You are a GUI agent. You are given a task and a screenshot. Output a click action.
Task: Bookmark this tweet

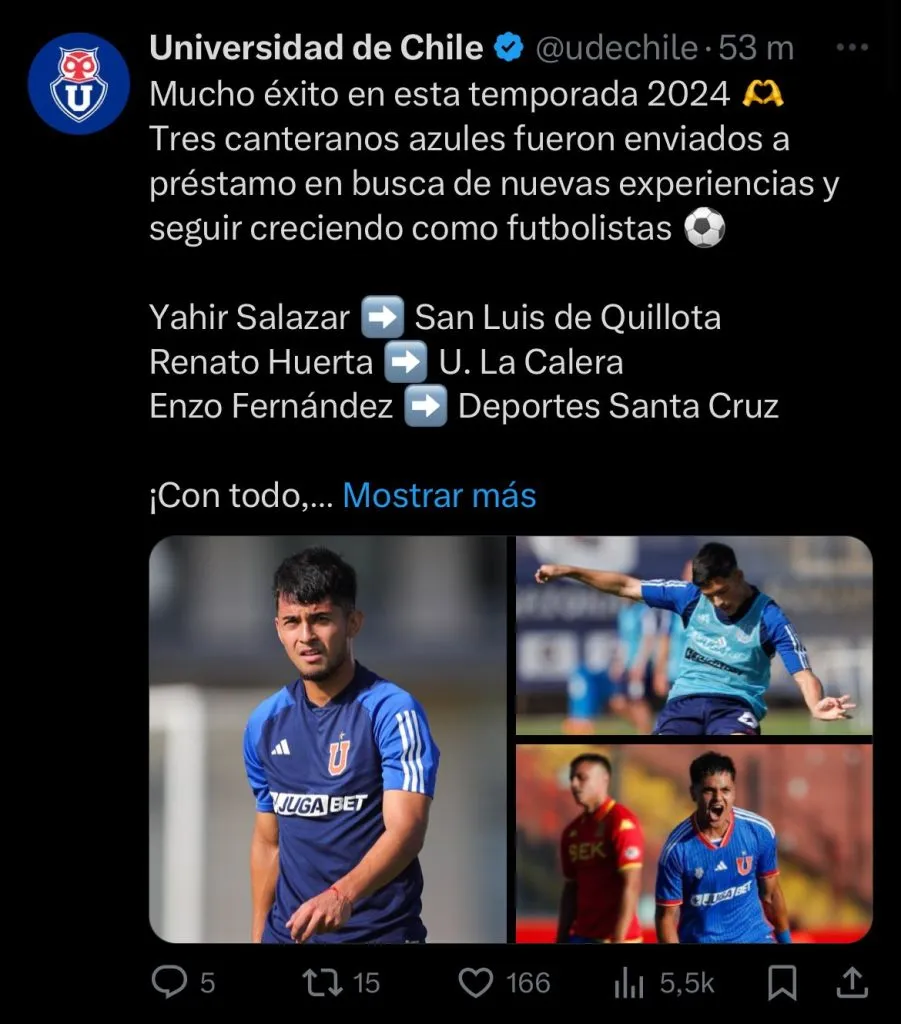[x=784, y=983]
